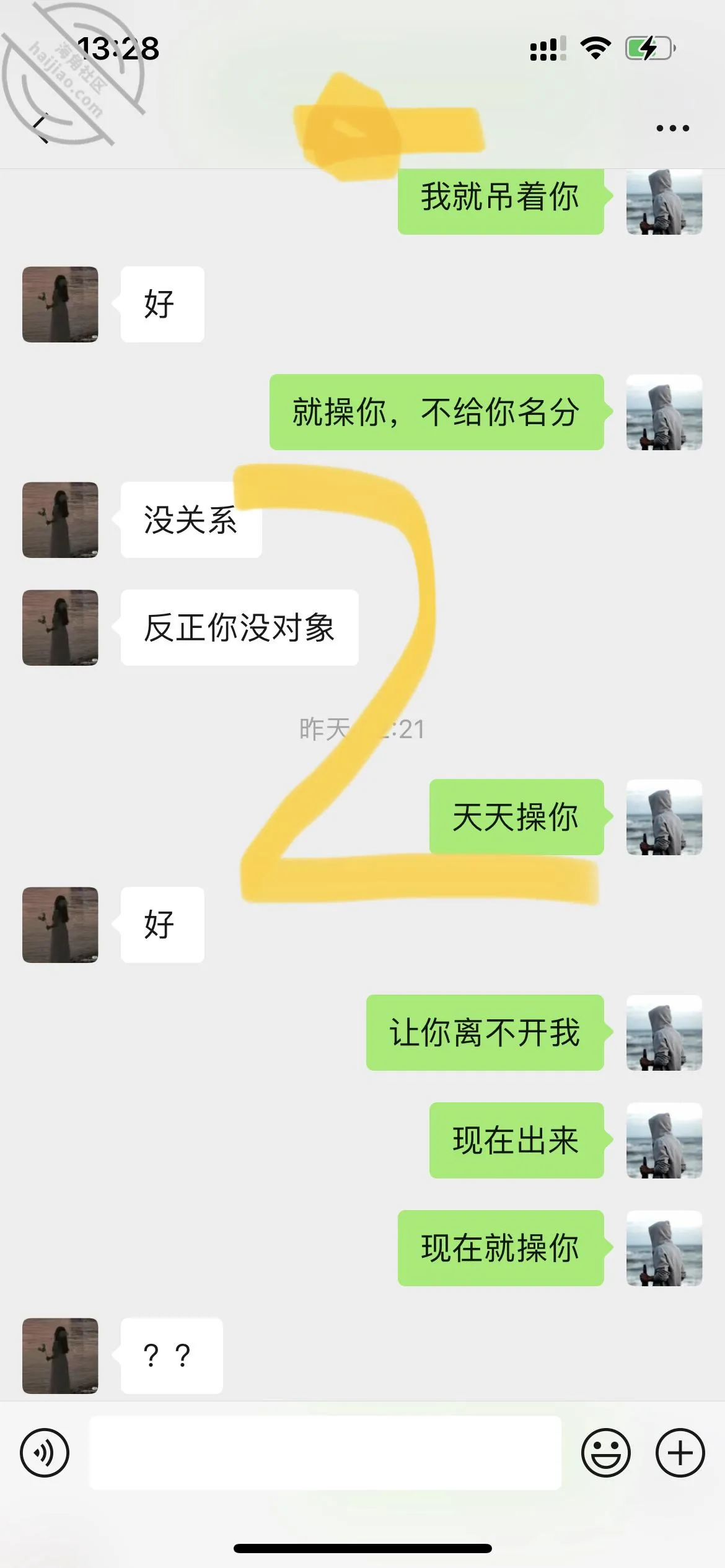This screenshot has height=1568, width=725.
Task: Switch to voice message input
Action: pos(45,1453)
